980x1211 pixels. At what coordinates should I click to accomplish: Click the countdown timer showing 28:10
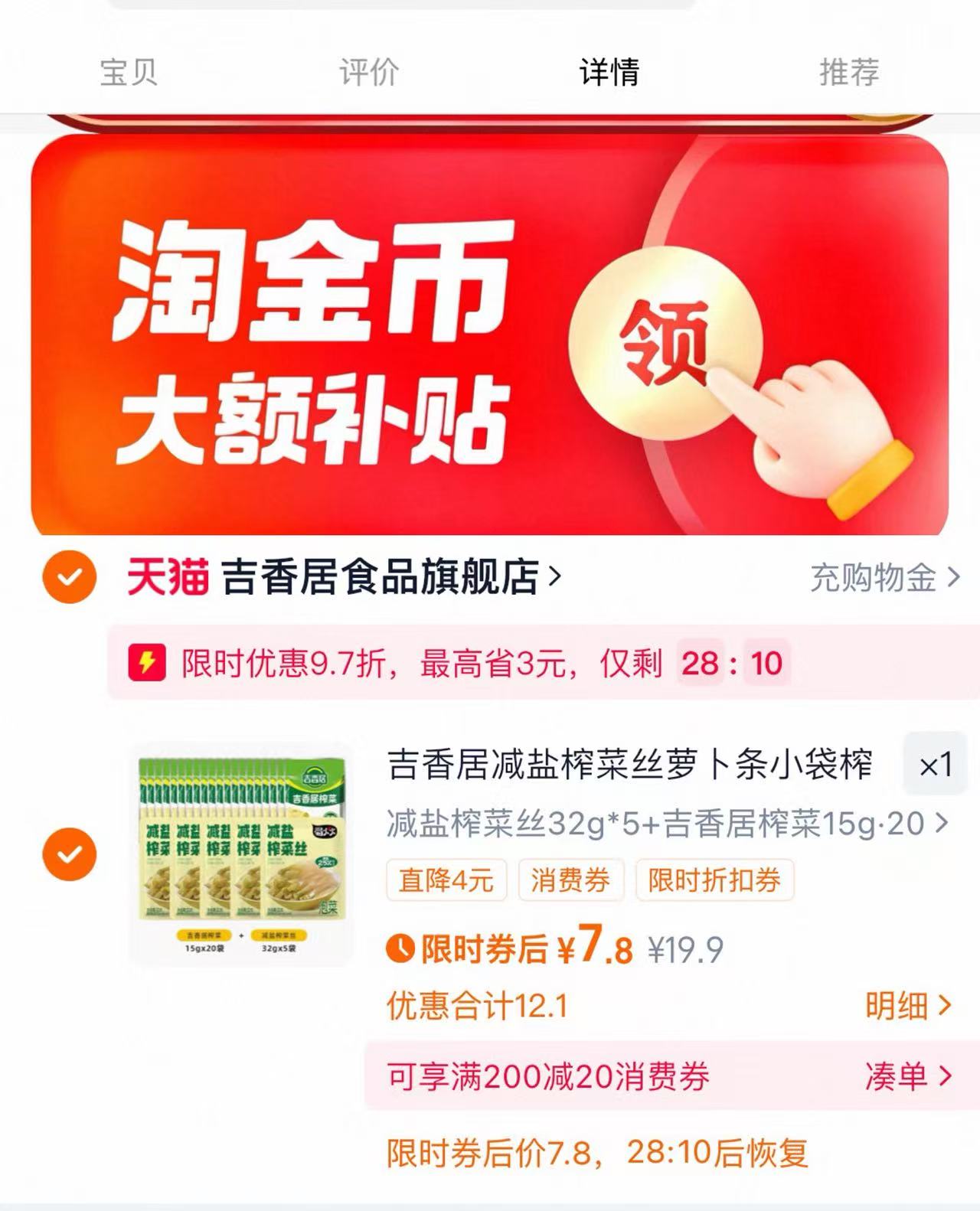[x=737, y=665]
